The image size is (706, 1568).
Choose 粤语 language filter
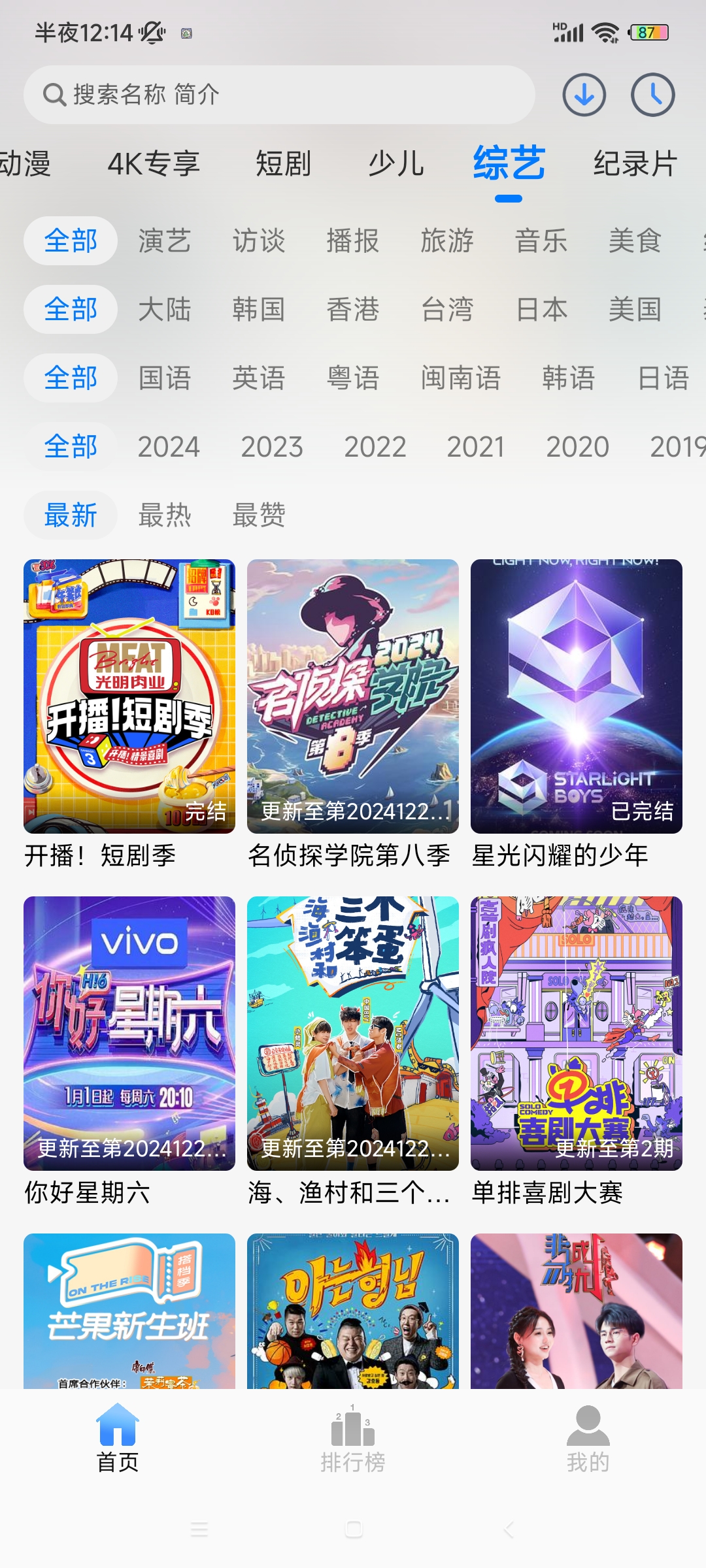(x=353, y=378)
